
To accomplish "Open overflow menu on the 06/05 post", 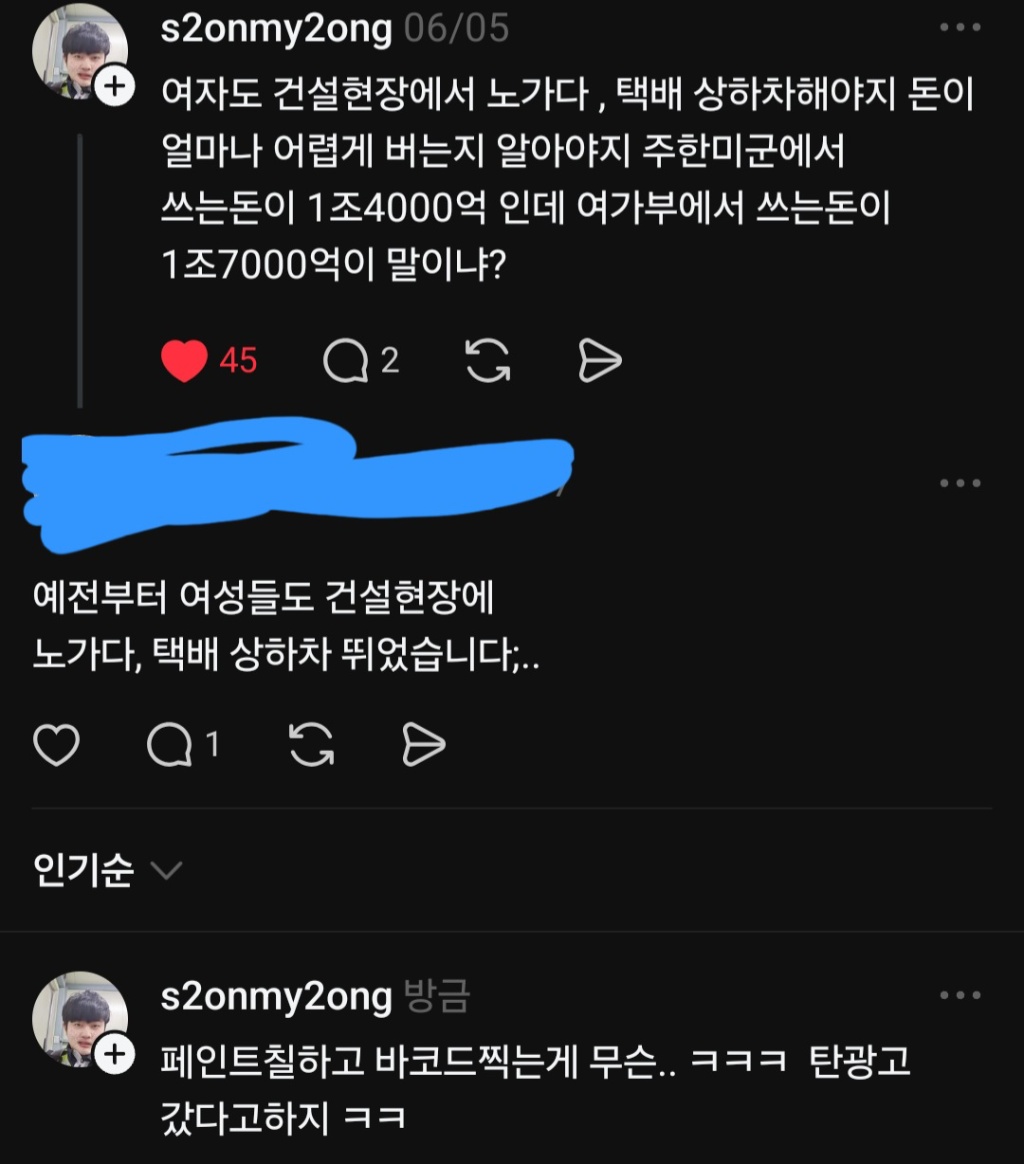I will pyautogui.click(x=960, y=27).
